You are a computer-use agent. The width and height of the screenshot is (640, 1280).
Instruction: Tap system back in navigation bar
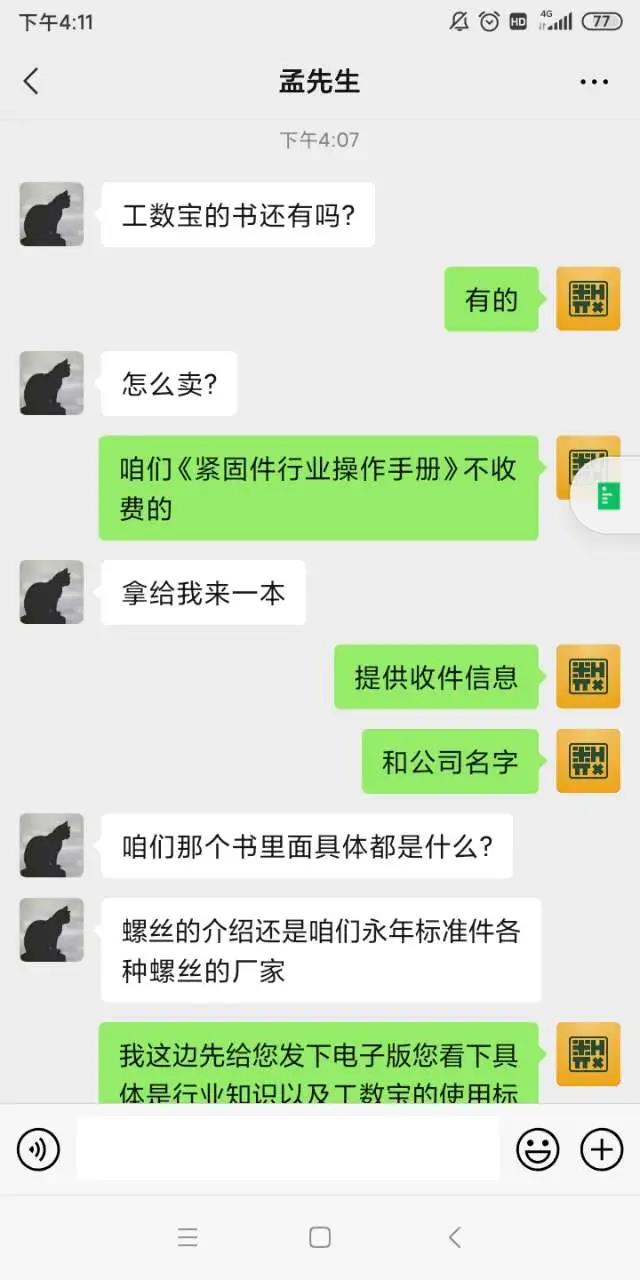coord(454,1238)
